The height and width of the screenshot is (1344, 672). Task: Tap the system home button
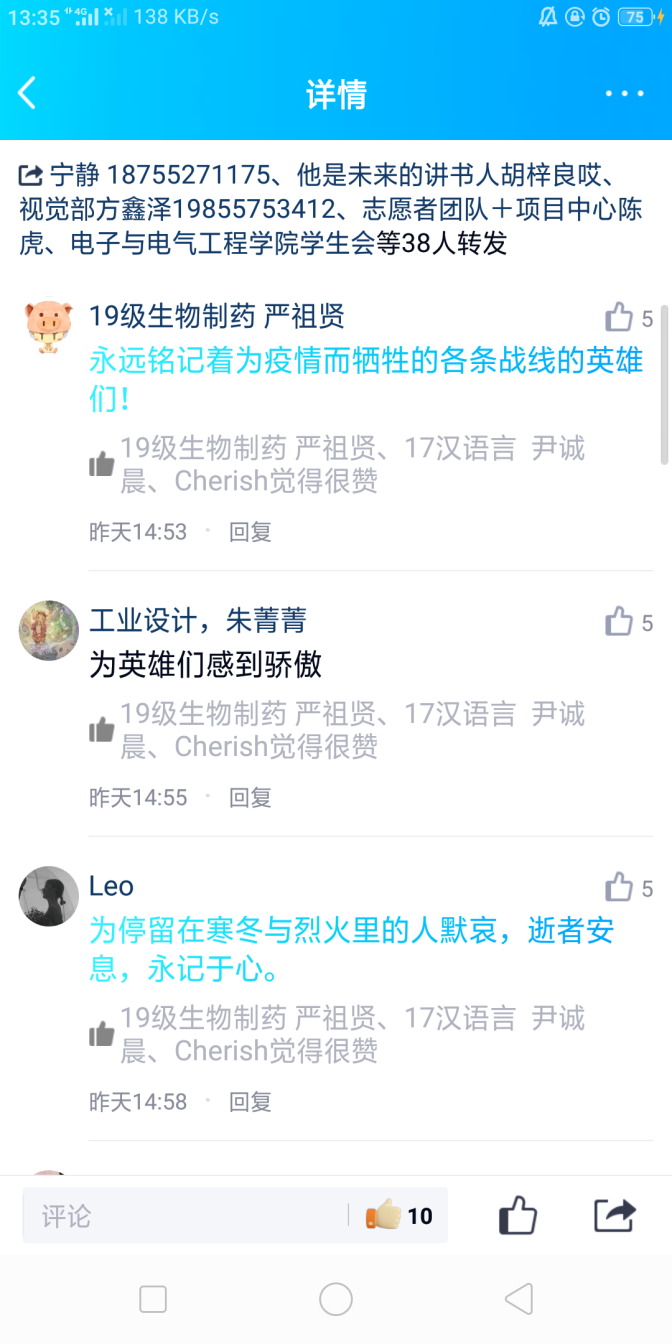(x=336, y=1299)
